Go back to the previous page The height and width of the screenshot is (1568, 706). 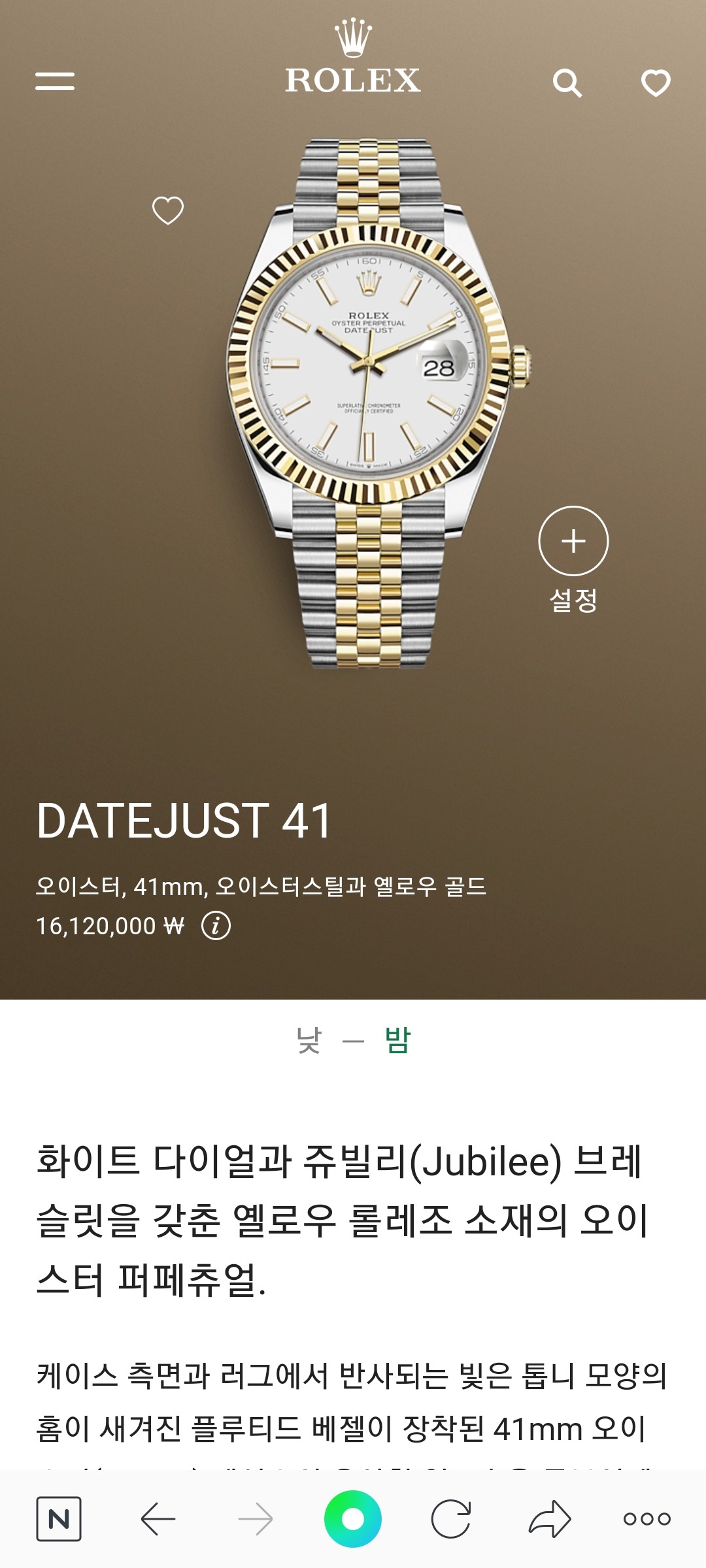(x=158, y=1519)
